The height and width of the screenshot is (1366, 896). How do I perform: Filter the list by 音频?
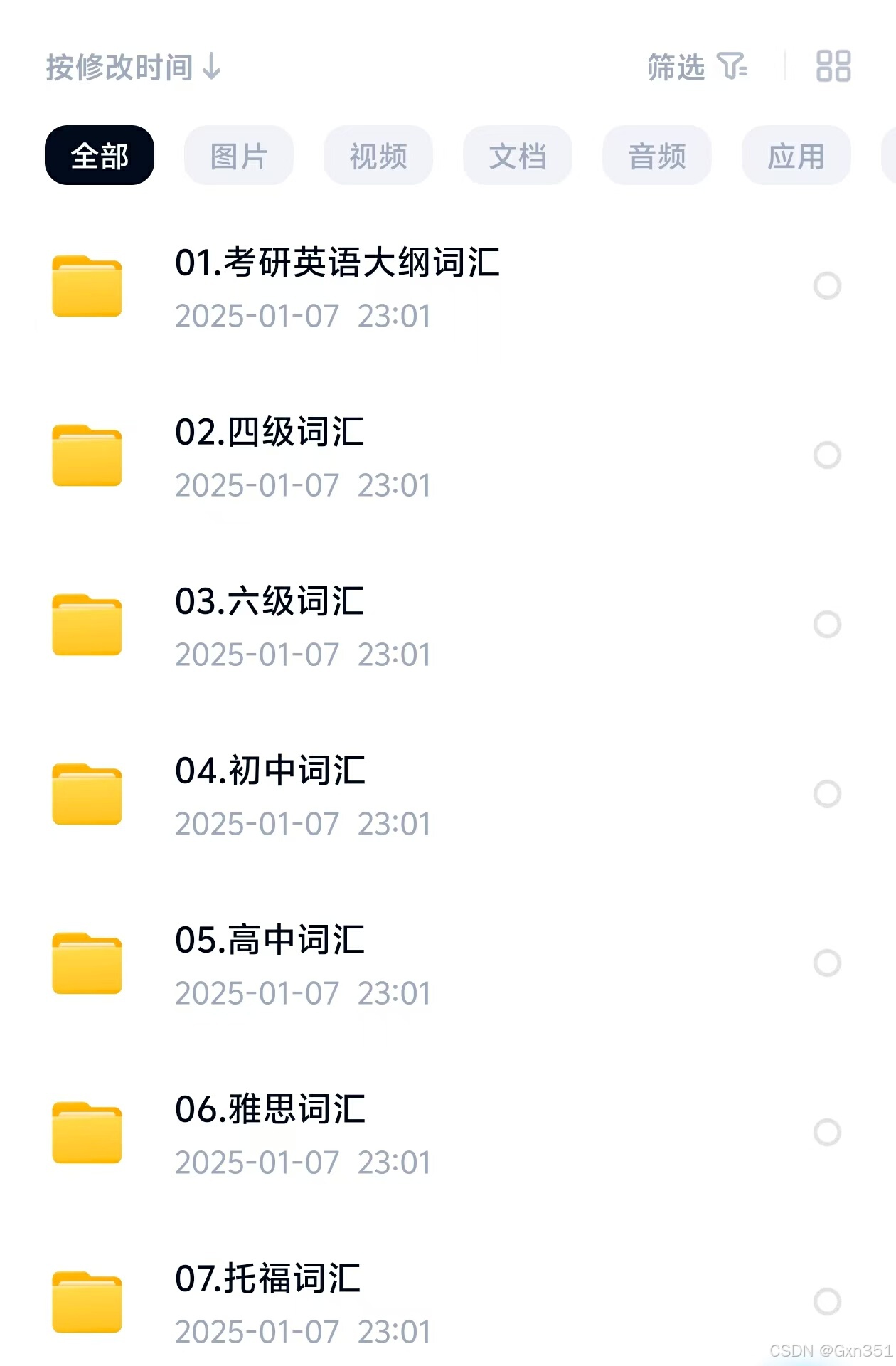point(657,156)
